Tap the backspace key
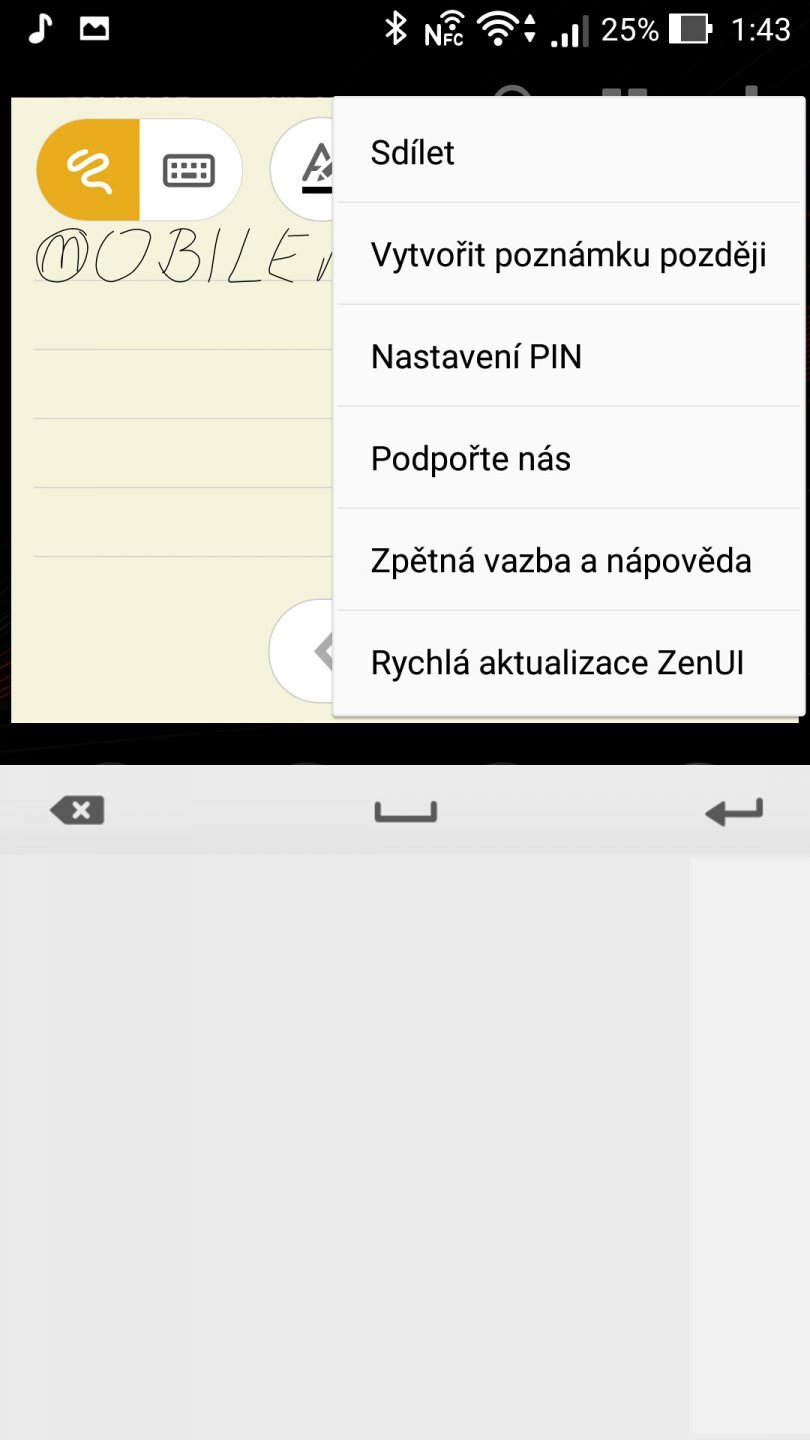810x1440 pixels. click(x=77, y=810)
